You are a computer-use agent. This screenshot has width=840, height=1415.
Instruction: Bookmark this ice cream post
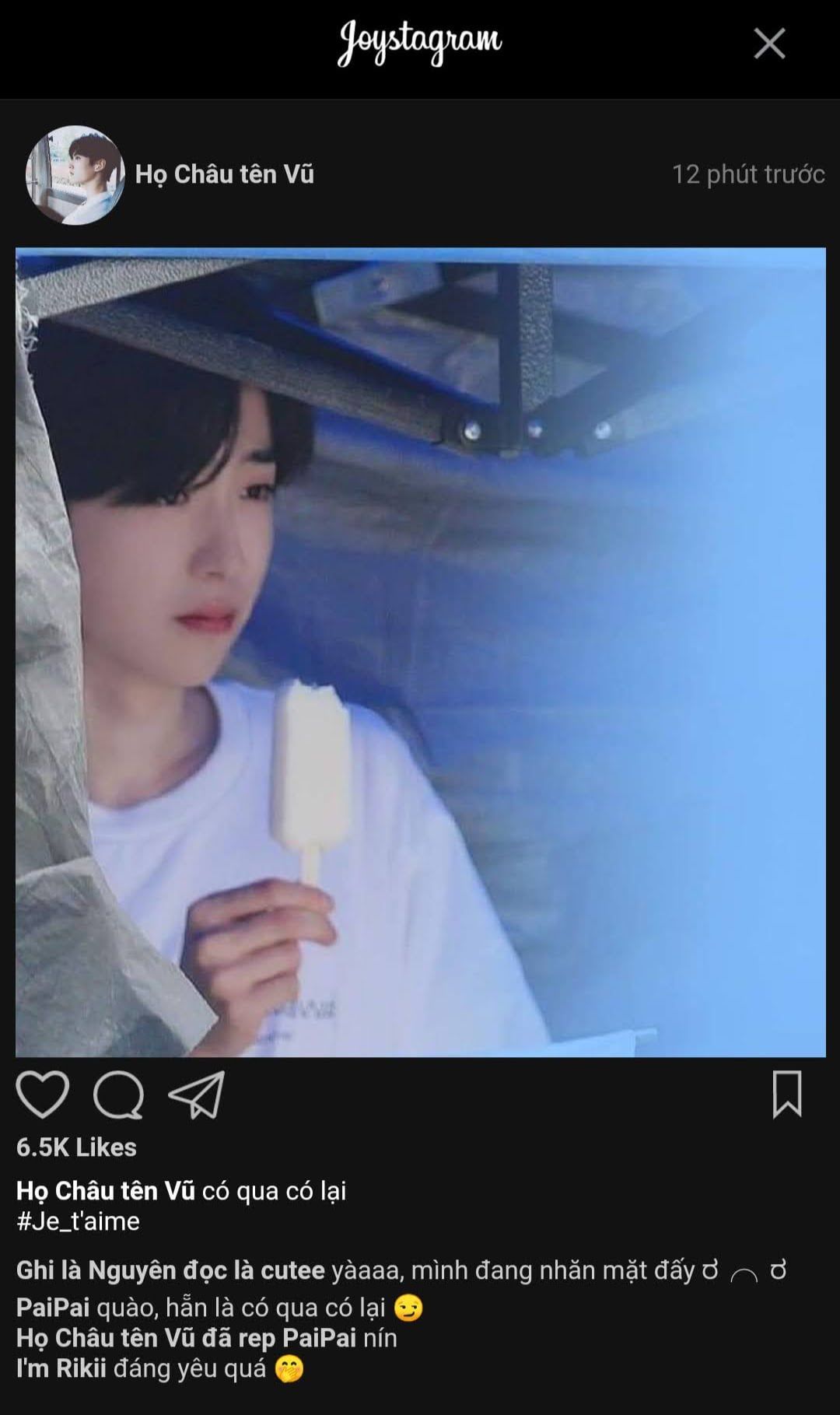[x=786, y=1094]
